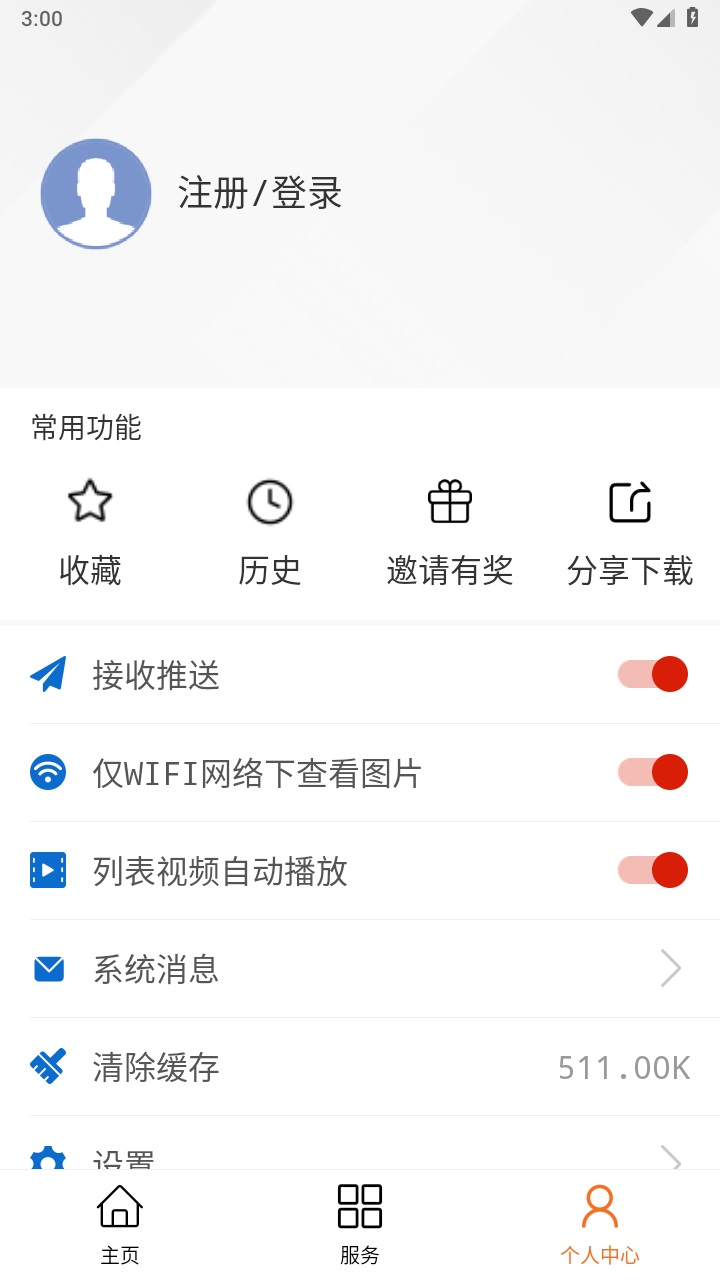Click the WIFI icon beside 仅WIFI网络下查看图片
The height and width of the screenshot is (1280, 720).
pyautogui.click(x=47, y=771)
